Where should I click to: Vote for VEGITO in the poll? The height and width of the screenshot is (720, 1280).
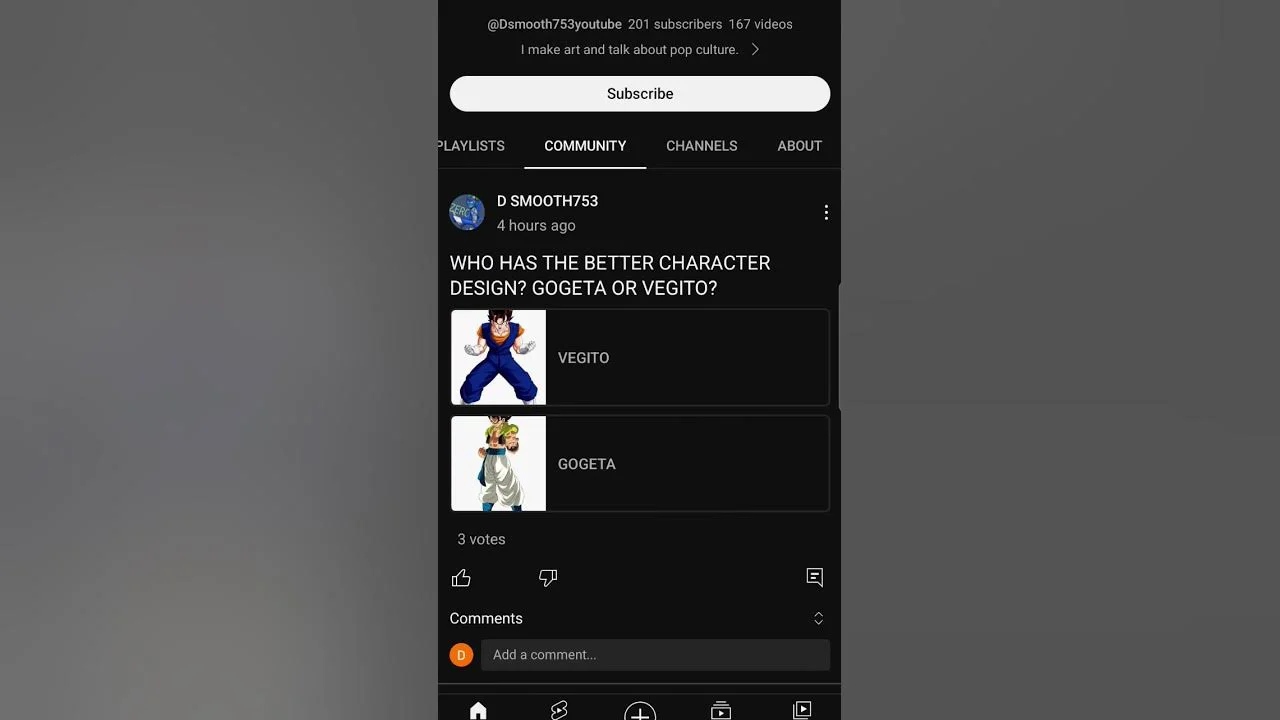640,358
